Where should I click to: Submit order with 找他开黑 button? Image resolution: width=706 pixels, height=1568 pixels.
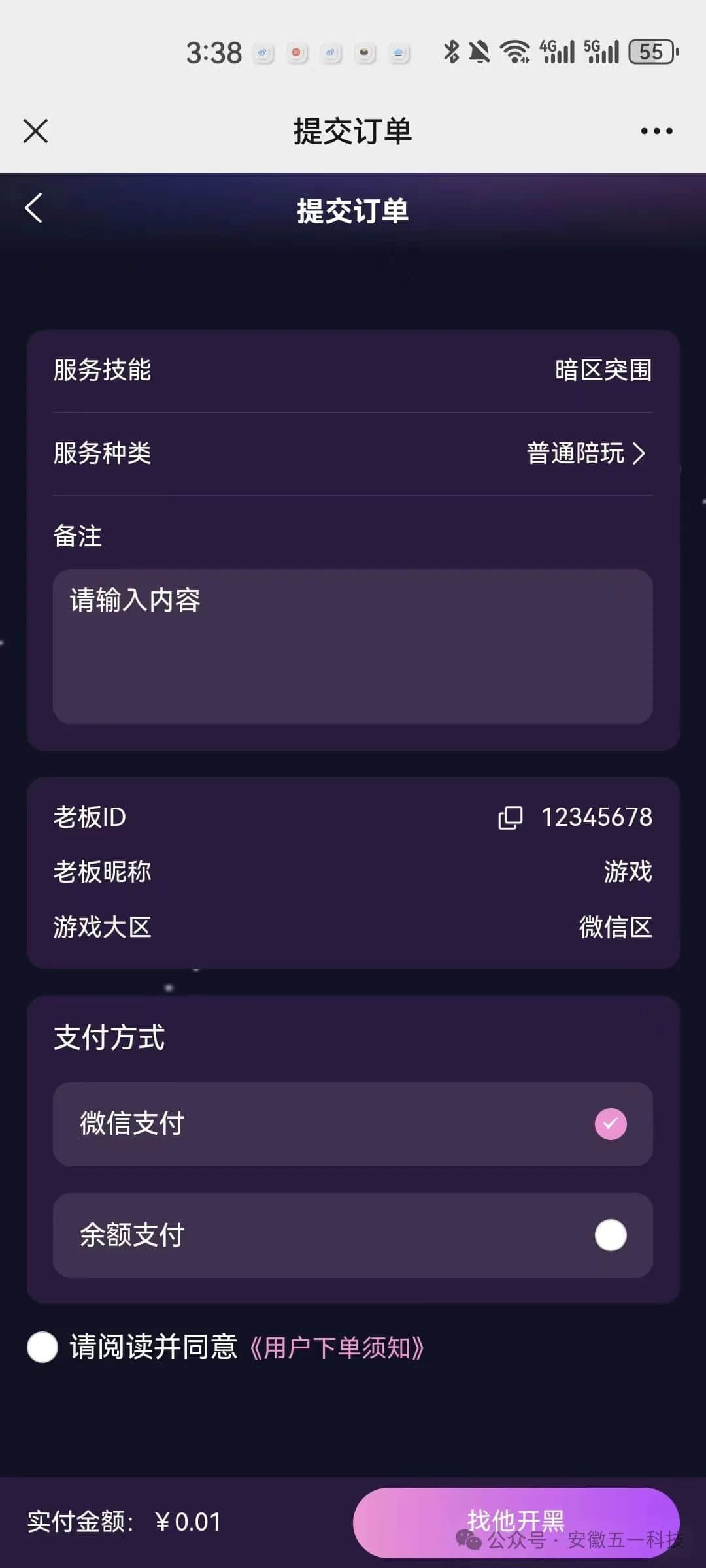pos(516,1522)
